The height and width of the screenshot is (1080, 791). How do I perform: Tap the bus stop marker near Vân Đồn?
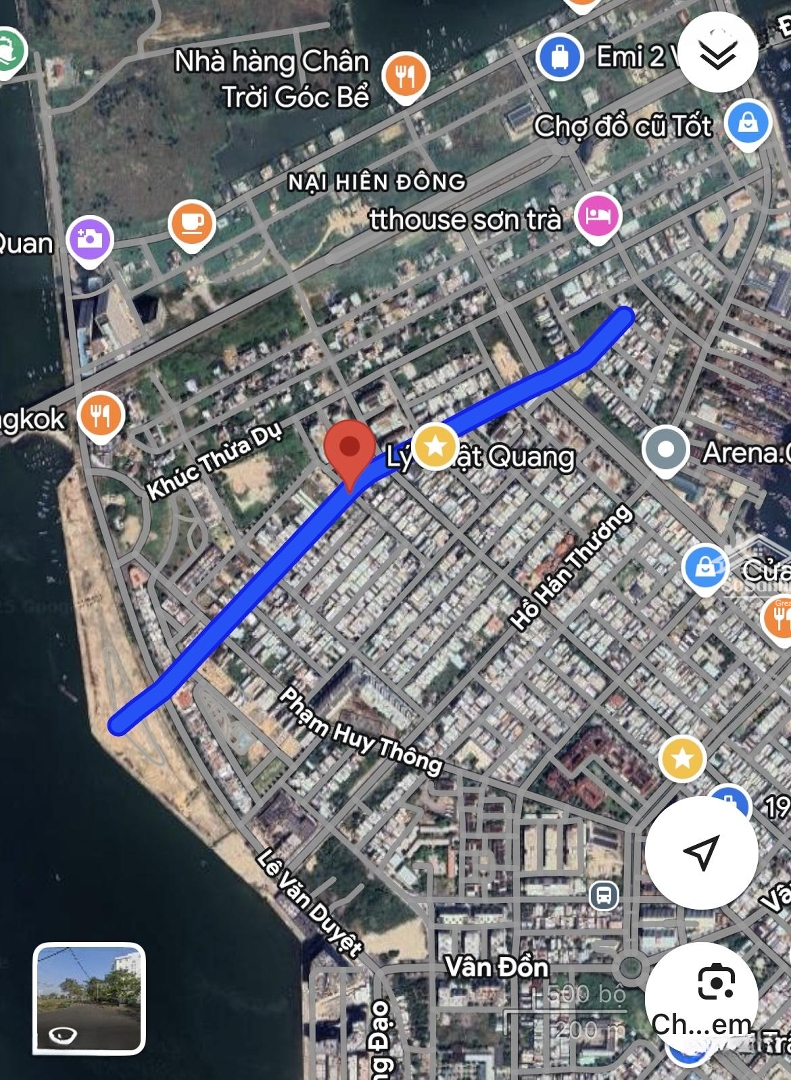603,894
